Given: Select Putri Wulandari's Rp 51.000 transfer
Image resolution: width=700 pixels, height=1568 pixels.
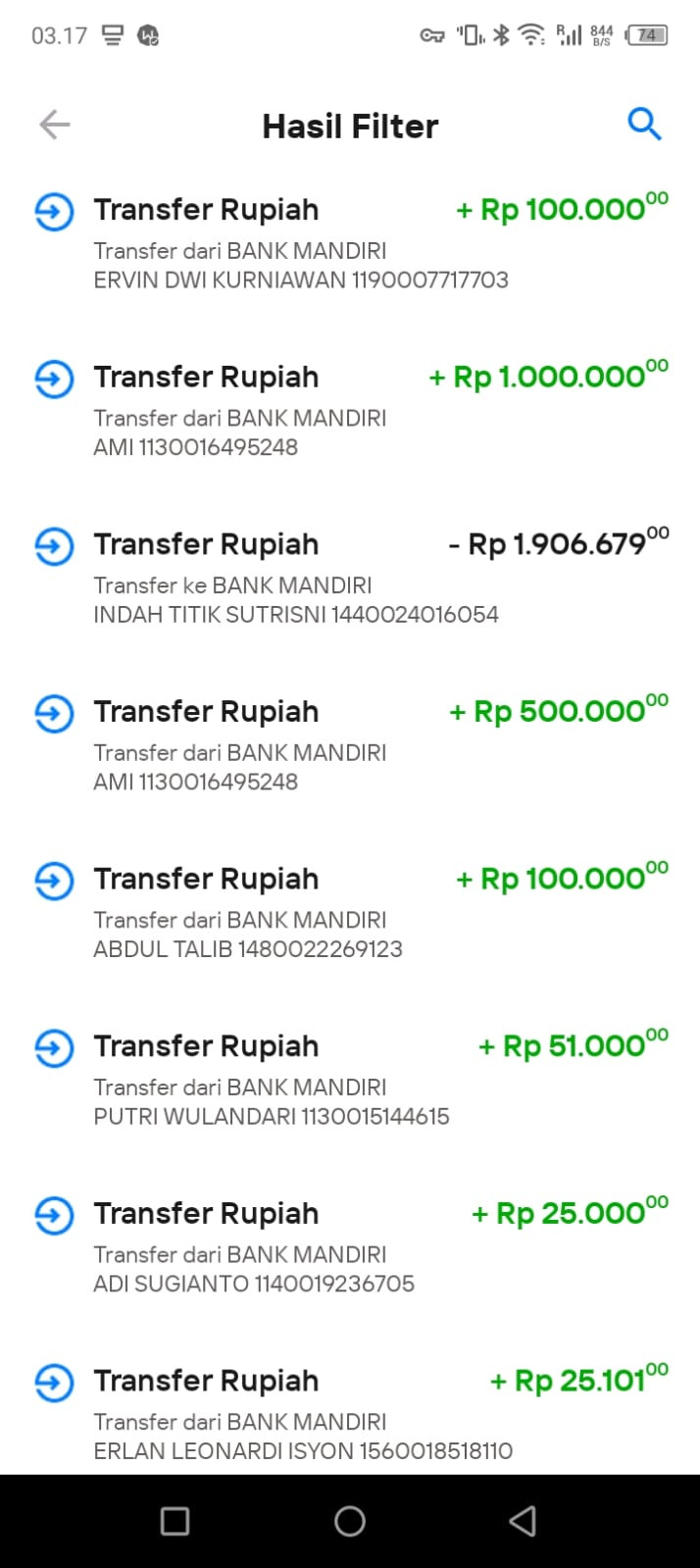Looking at the screenshot, I should tap(350, 1080).
